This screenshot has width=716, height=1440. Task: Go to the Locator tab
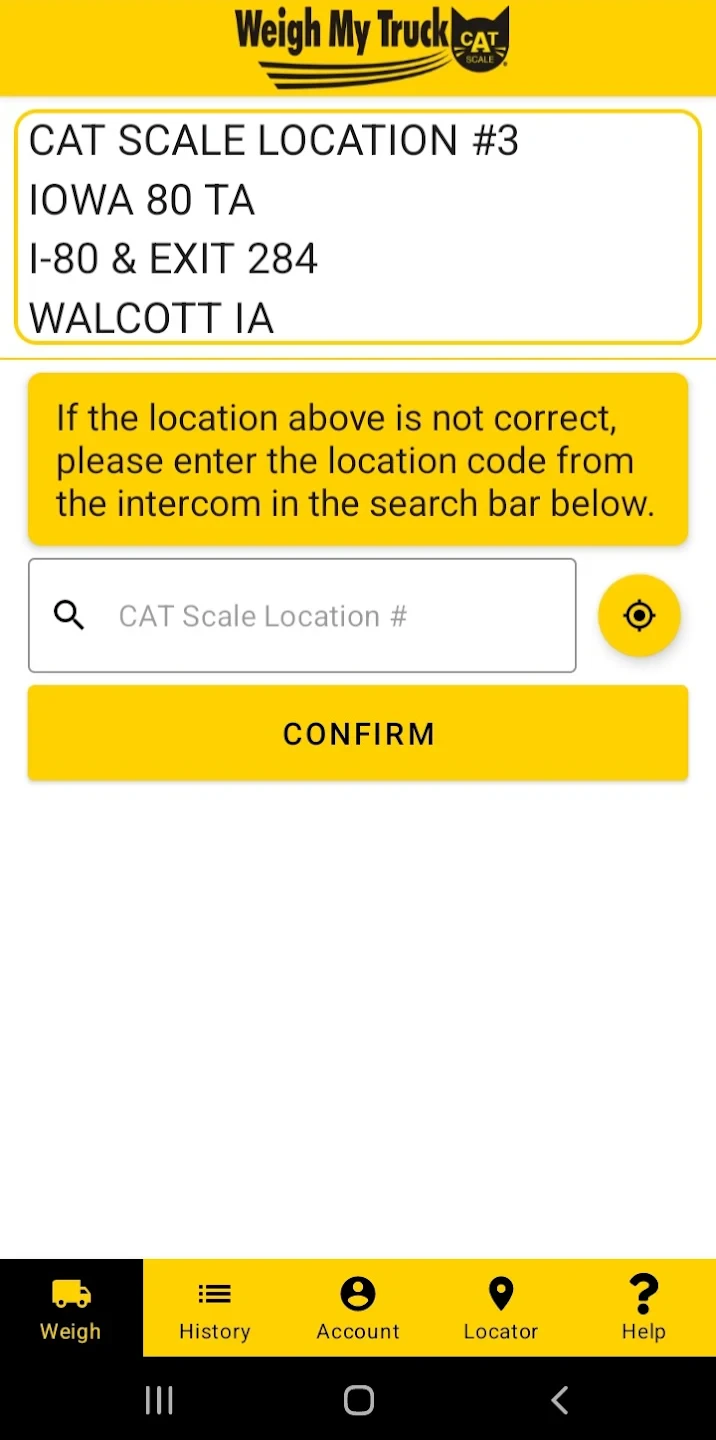500,1308
